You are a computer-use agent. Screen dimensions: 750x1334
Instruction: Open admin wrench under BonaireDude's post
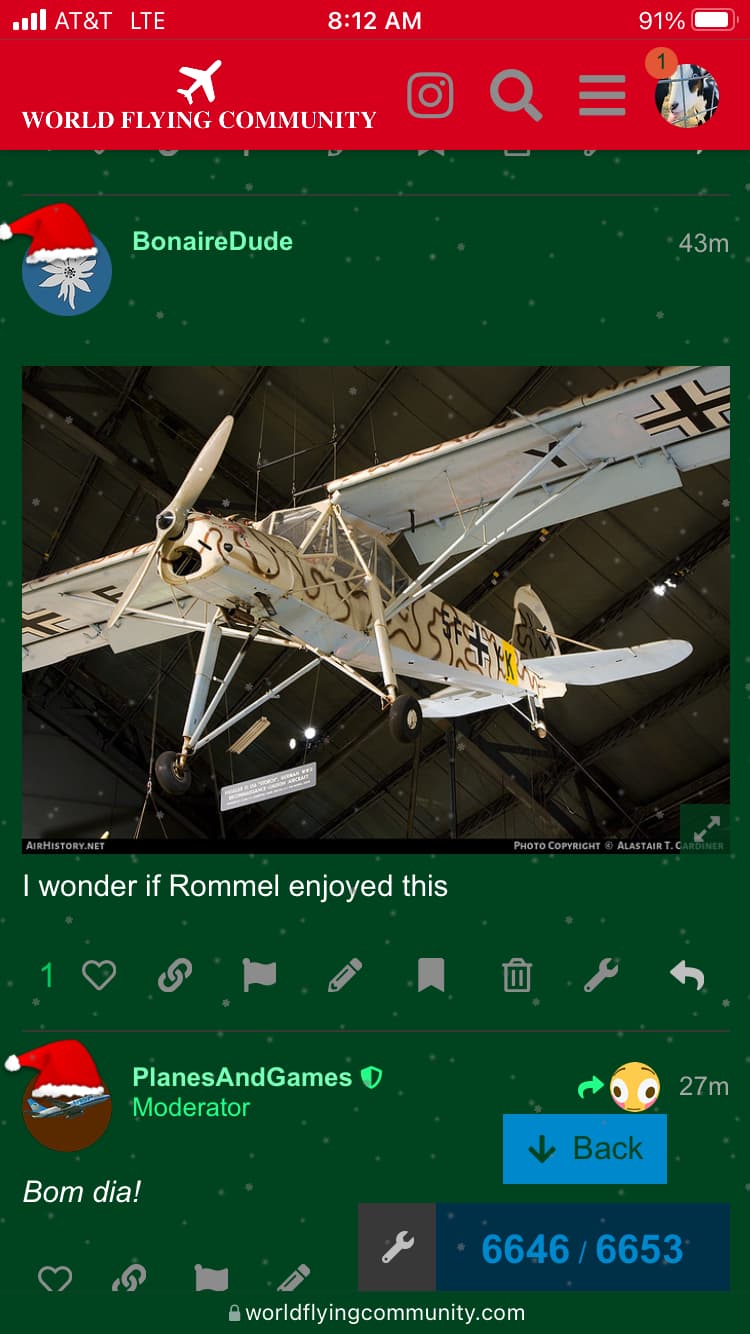pos(601,975)
